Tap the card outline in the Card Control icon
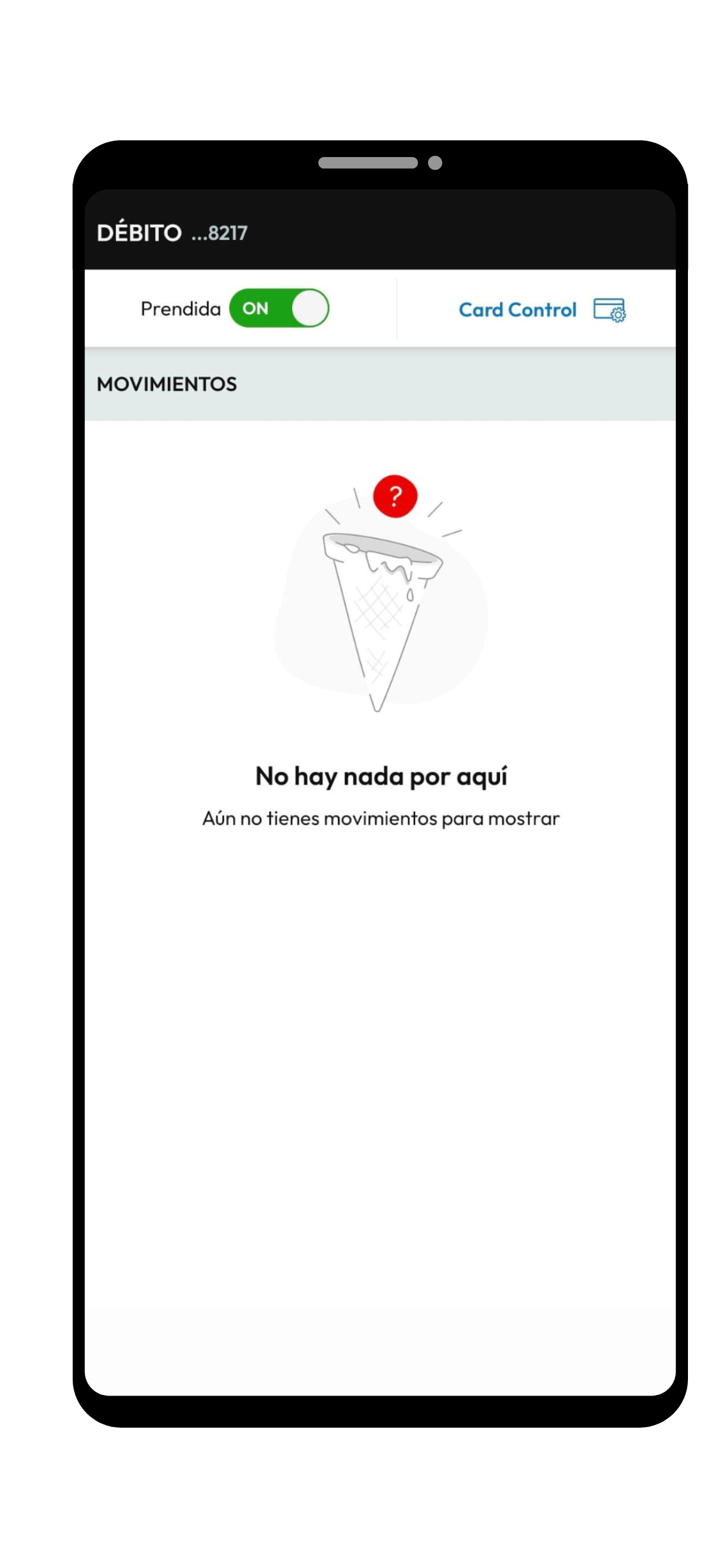Screen dimensions: 724x1568 (605, 306)
